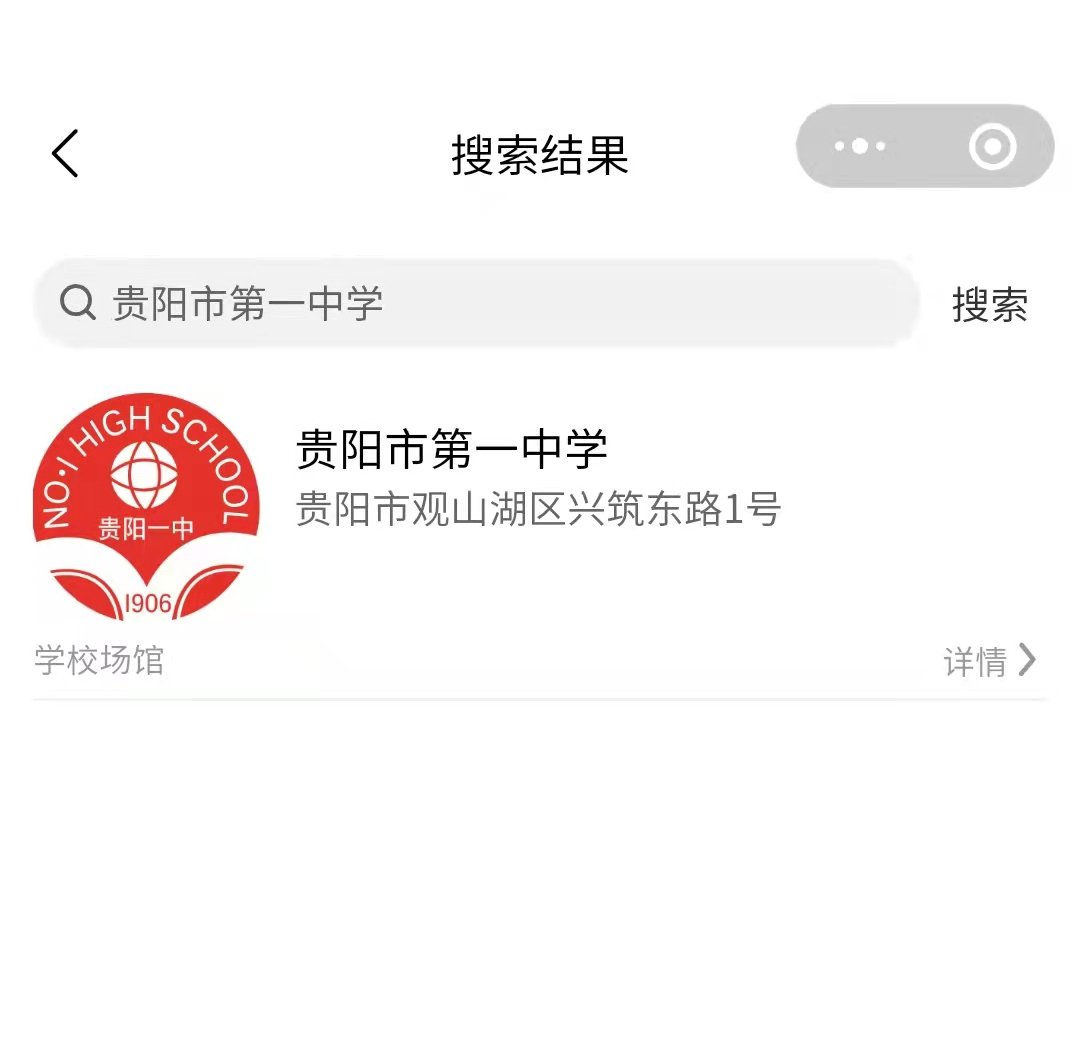Image resolution: width=1080 pixels, height=1050 pixels.
Task: View 详情 for 贵阳市第一中学
Action: [x=989, y=661]
